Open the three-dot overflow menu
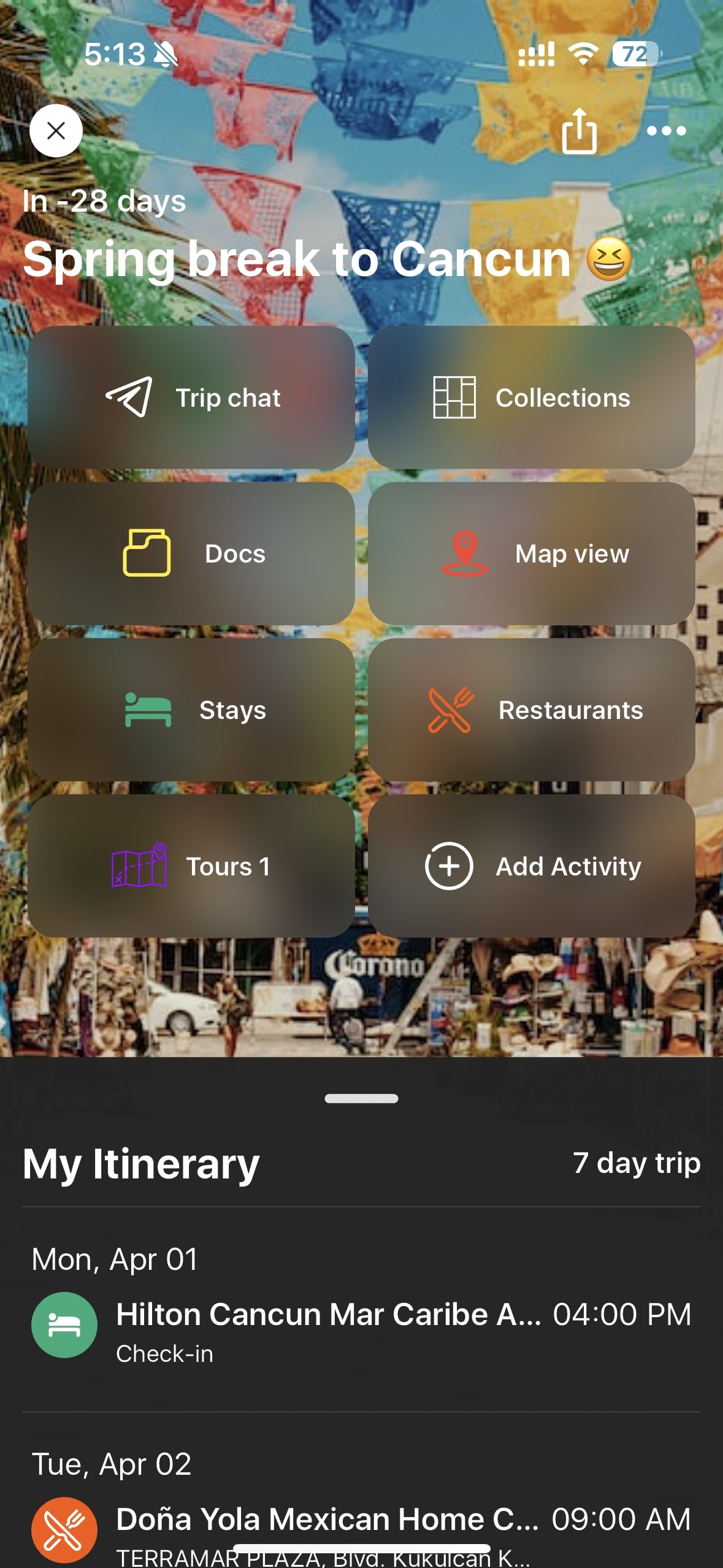723x1568 pixels. click(666, 130)
